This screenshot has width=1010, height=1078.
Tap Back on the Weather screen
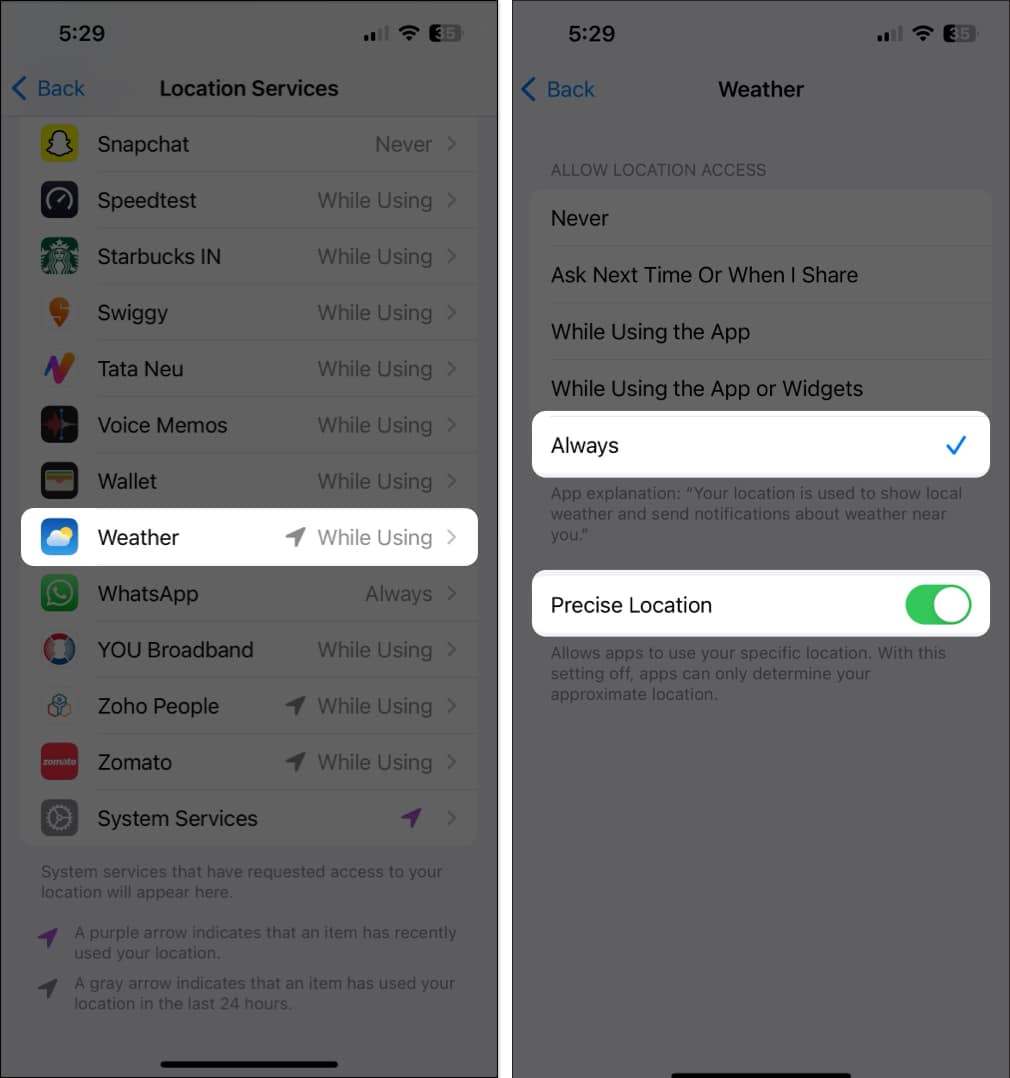[x=557, y=89]
